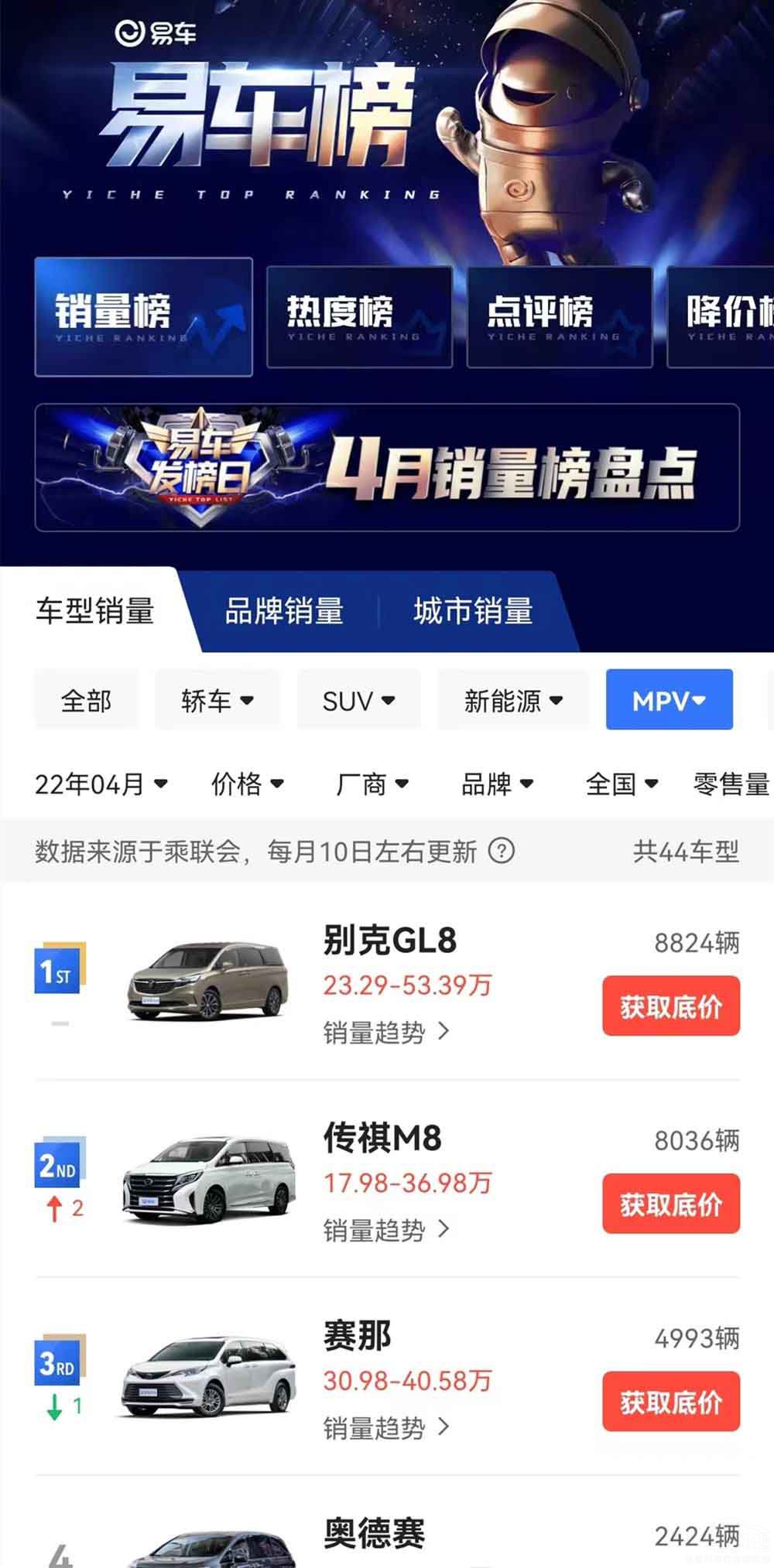Open the 全国 region dropdown

pos(622,784)
